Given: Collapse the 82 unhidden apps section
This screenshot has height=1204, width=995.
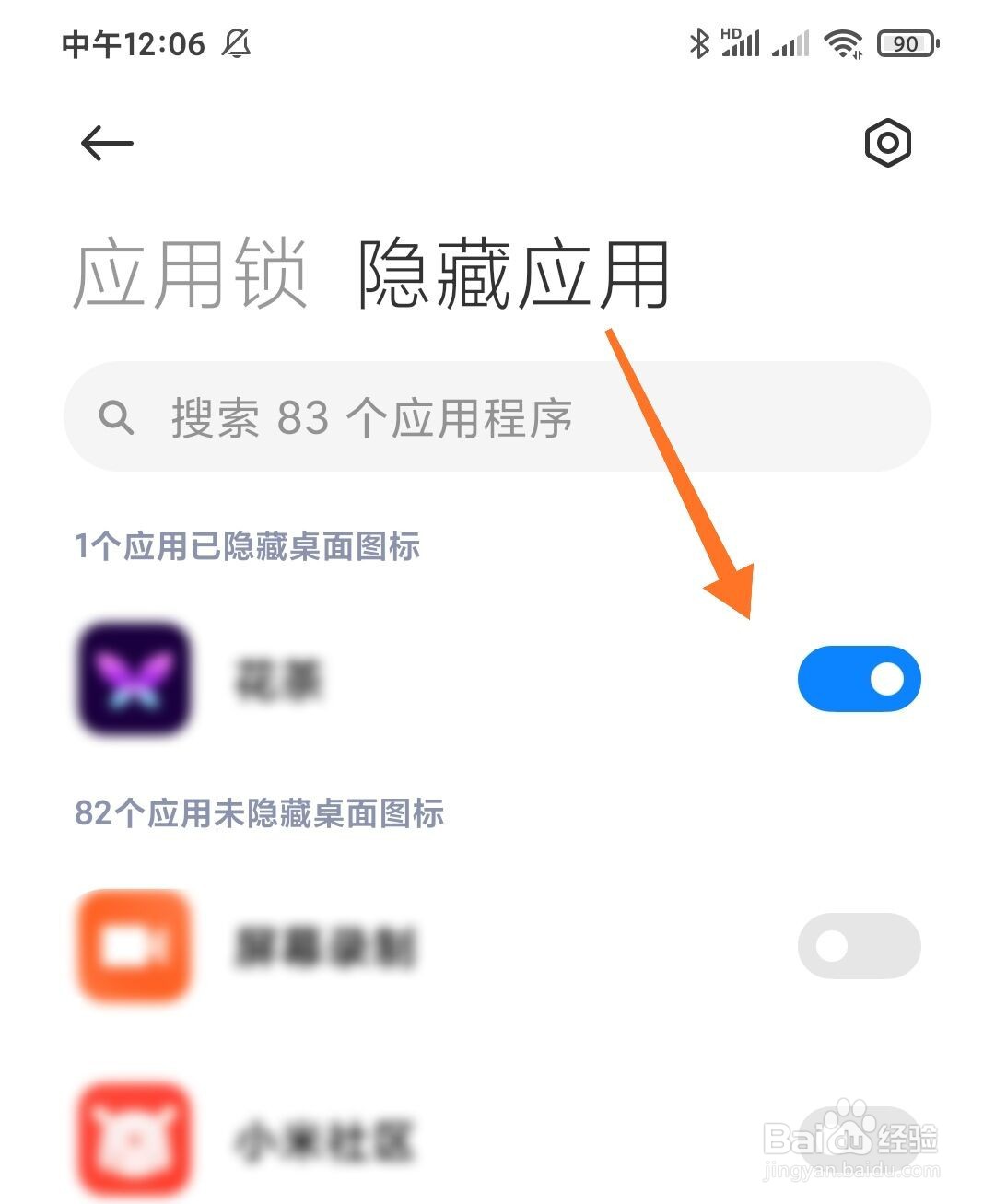Looking at the screenshot, I should [x=259, y=814].
